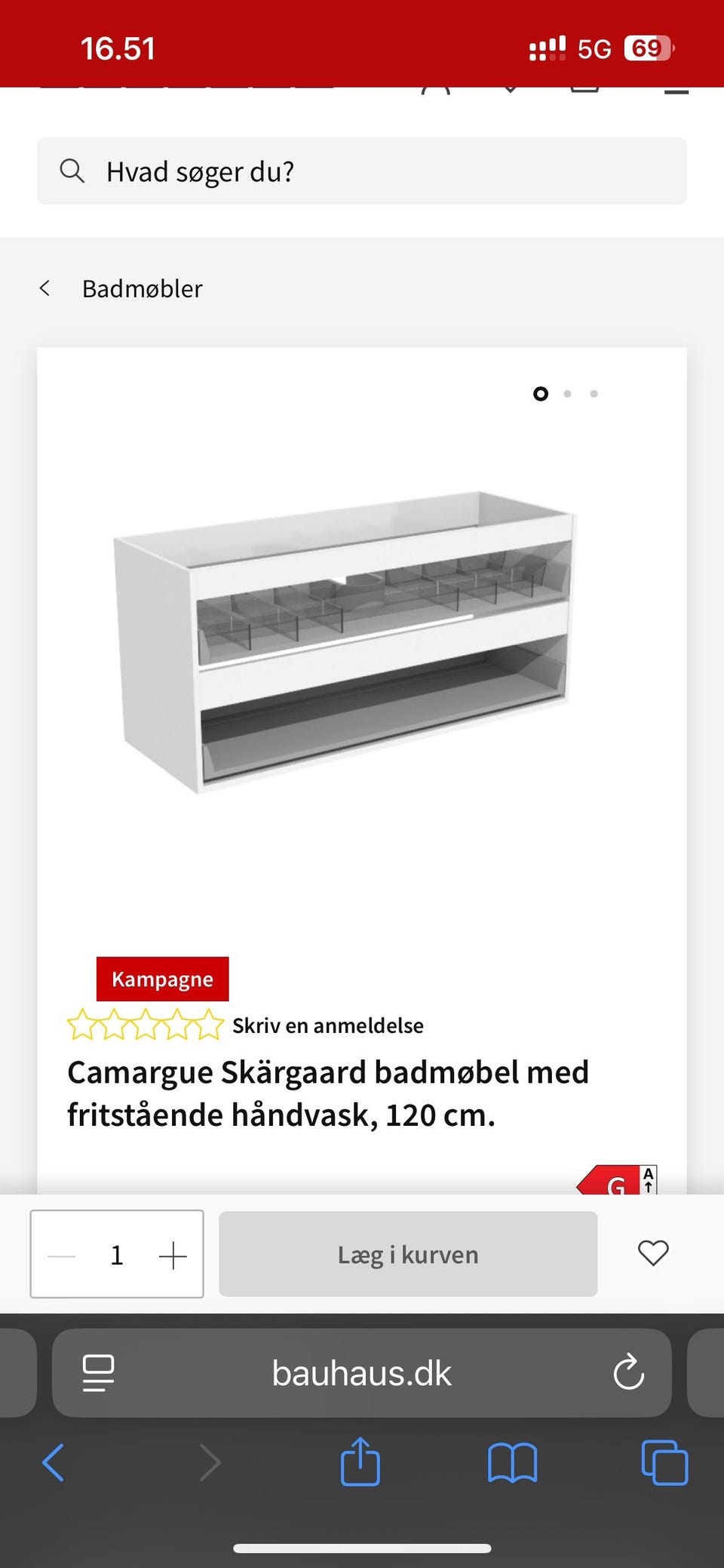
Task: Tap the search magnifier icon
Action: [73, 171]
